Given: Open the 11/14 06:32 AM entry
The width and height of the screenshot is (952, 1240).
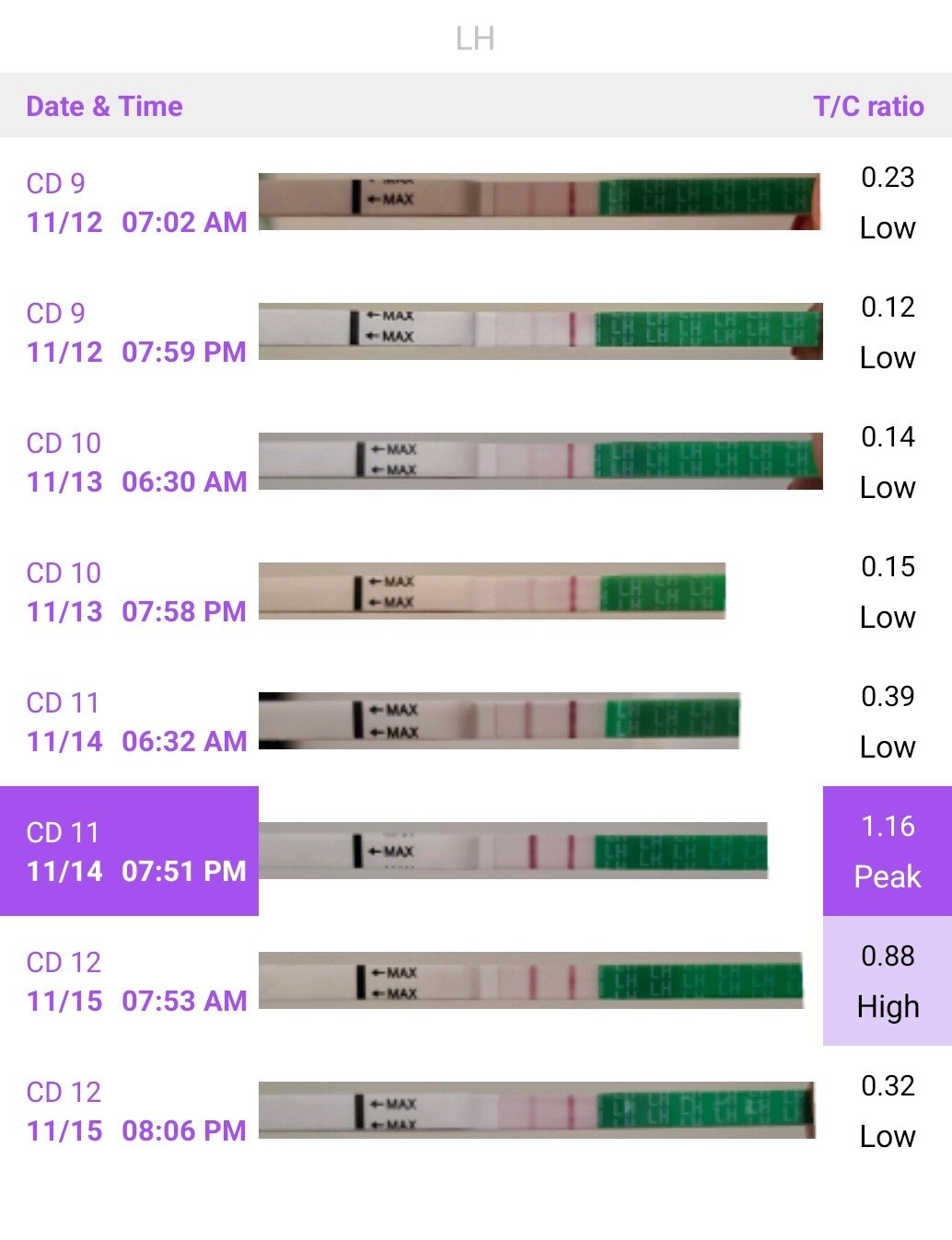Looking at the screenshot, I should click(x=136, y=722).
